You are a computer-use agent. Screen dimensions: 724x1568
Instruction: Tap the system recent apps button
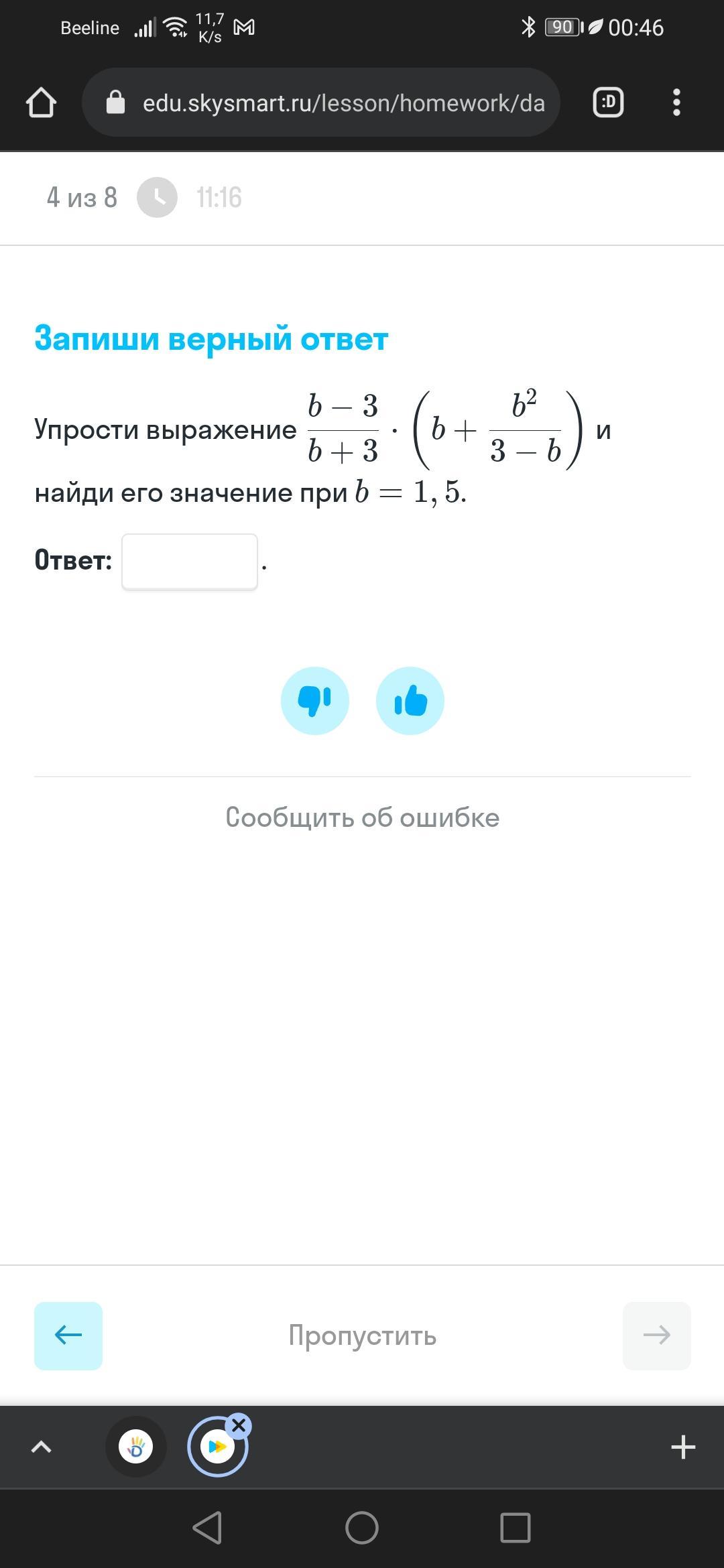[x=516, y=1528]
